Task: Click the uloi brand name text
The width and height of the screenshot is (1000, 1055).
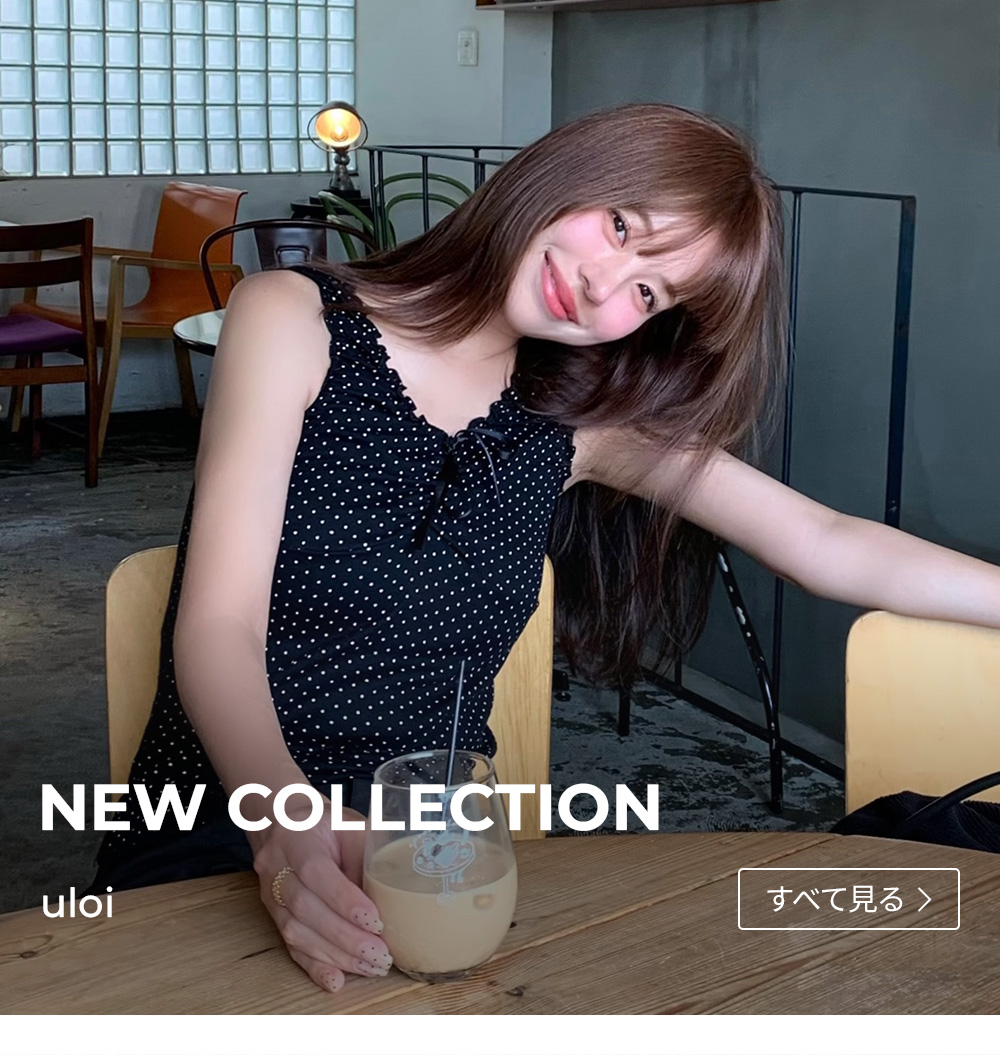Action: click(75, 902)
